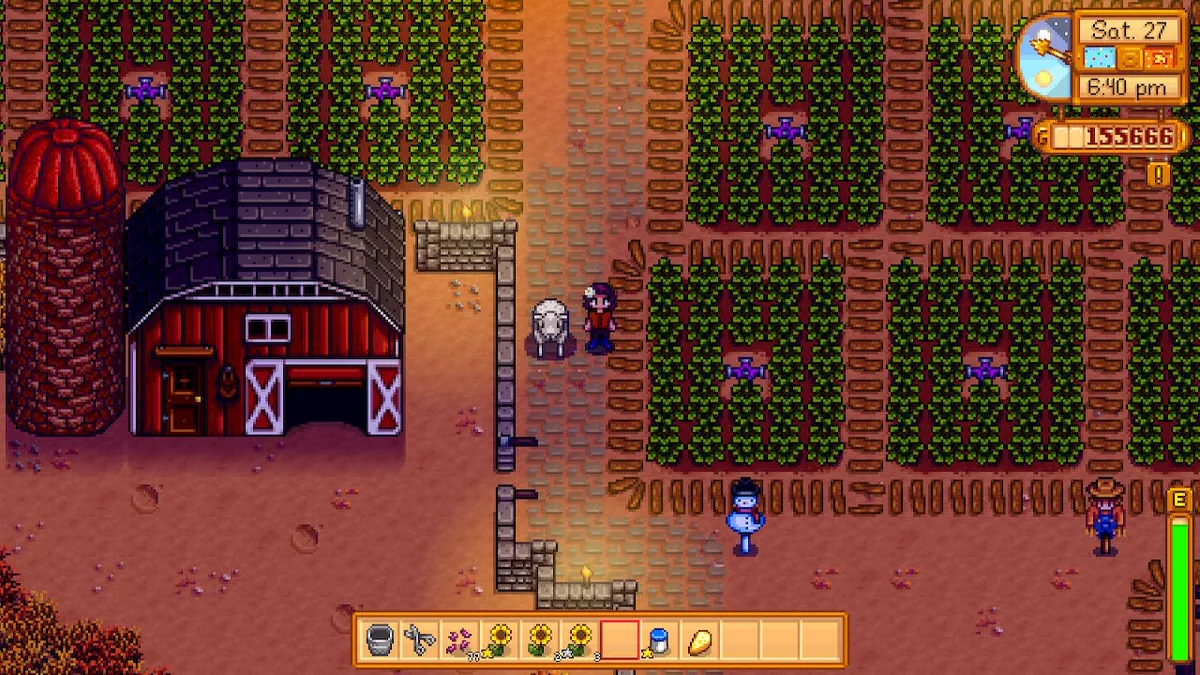Screen dimensions: 1200x675
Task: Select the milk pail in the toolbar
Action: pyautogui.click(x=380, y=640)
